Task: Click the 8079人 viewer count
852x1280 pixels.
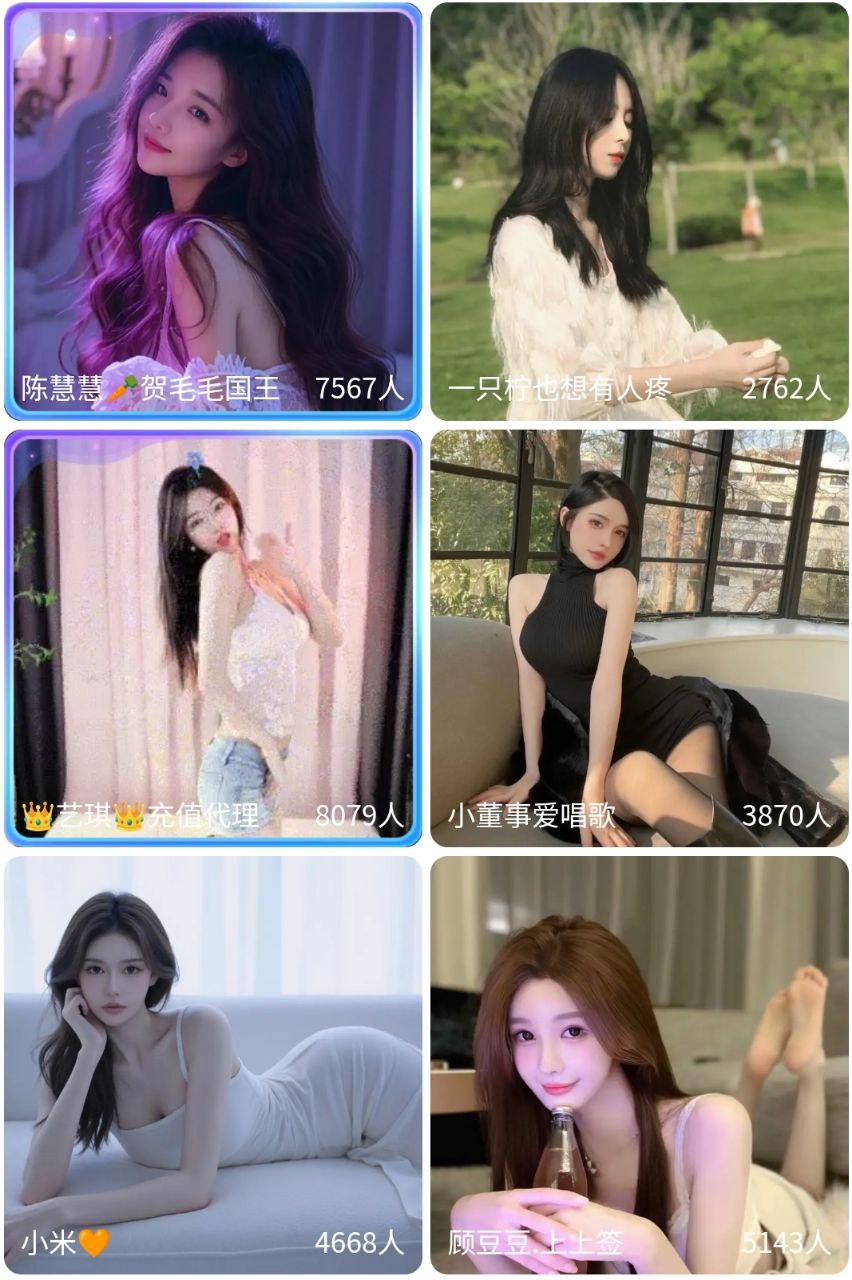Action: [x=360, y=815]
